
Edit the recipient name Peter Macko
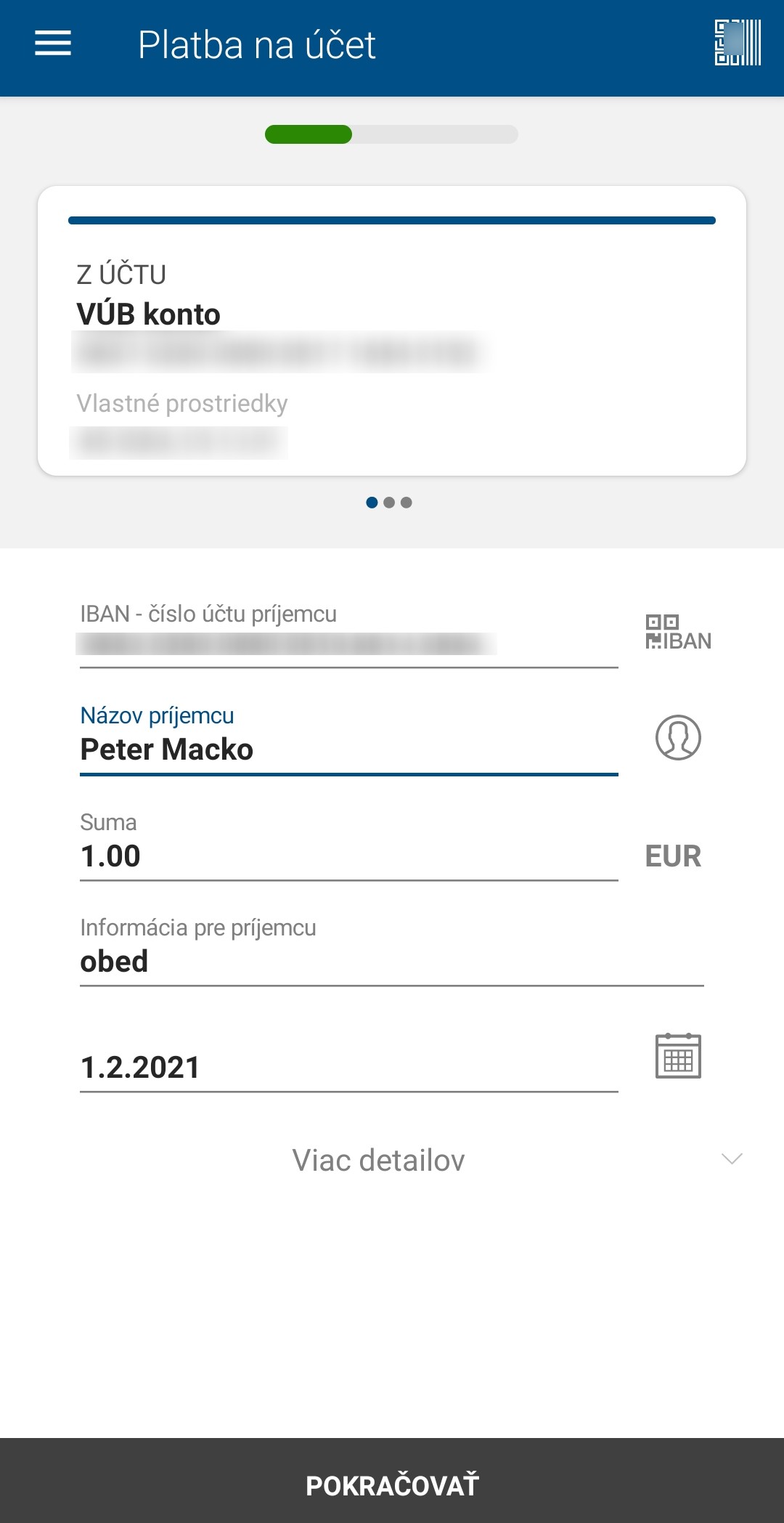point(348,750)
